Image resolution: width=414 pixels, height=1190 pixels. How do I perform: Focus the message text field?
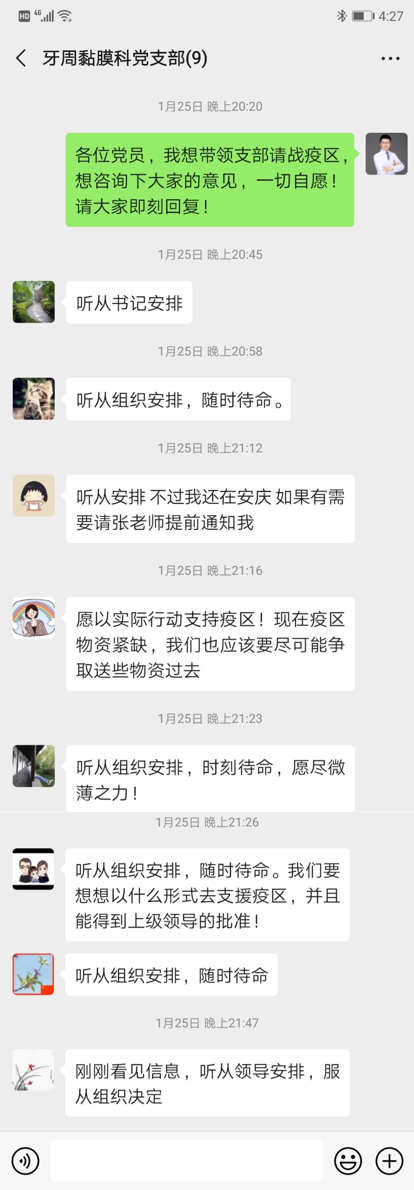click(x=186, y=1160)
